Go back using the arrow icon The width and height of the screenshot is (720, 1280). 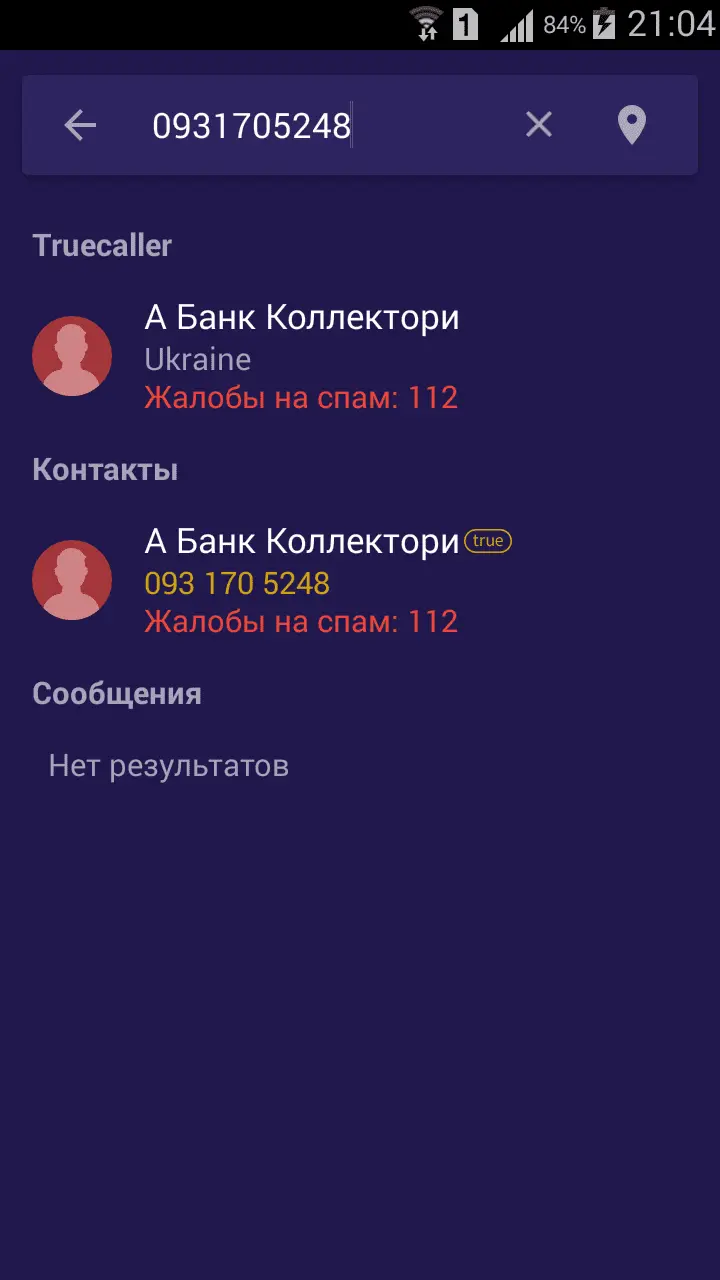click(80, 125)
